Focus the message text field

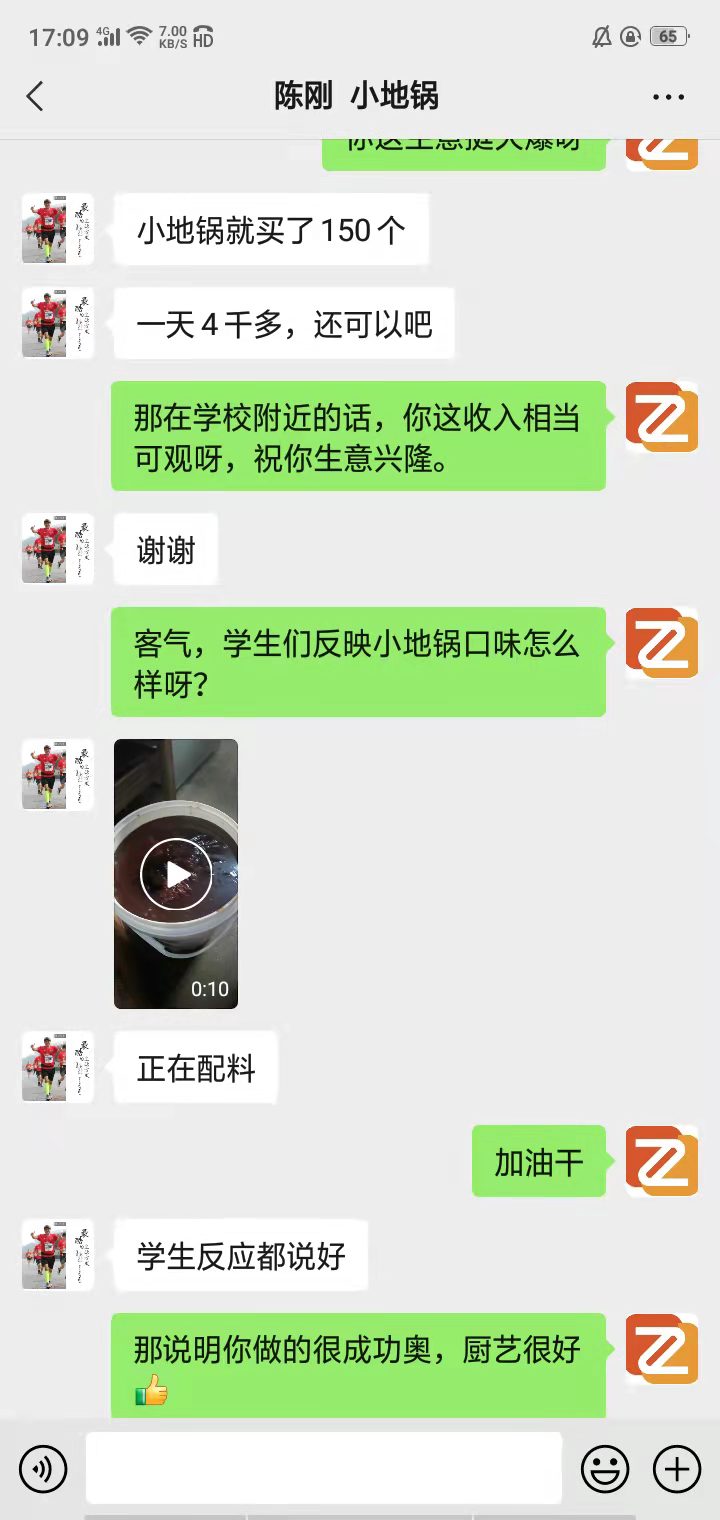(x=323, y=1468)
